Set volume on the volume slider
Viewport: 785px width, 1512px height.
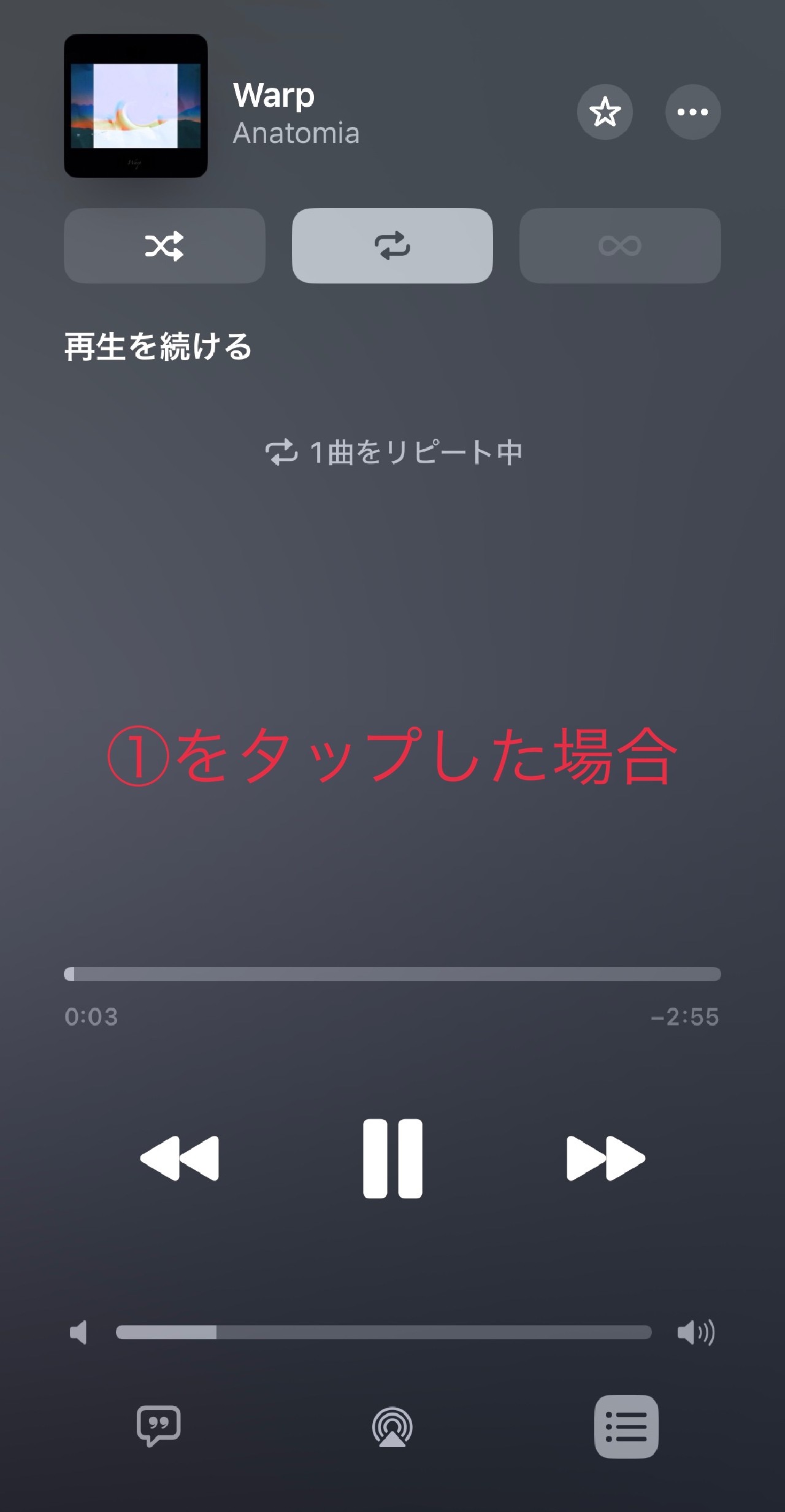click(383, 1332)
